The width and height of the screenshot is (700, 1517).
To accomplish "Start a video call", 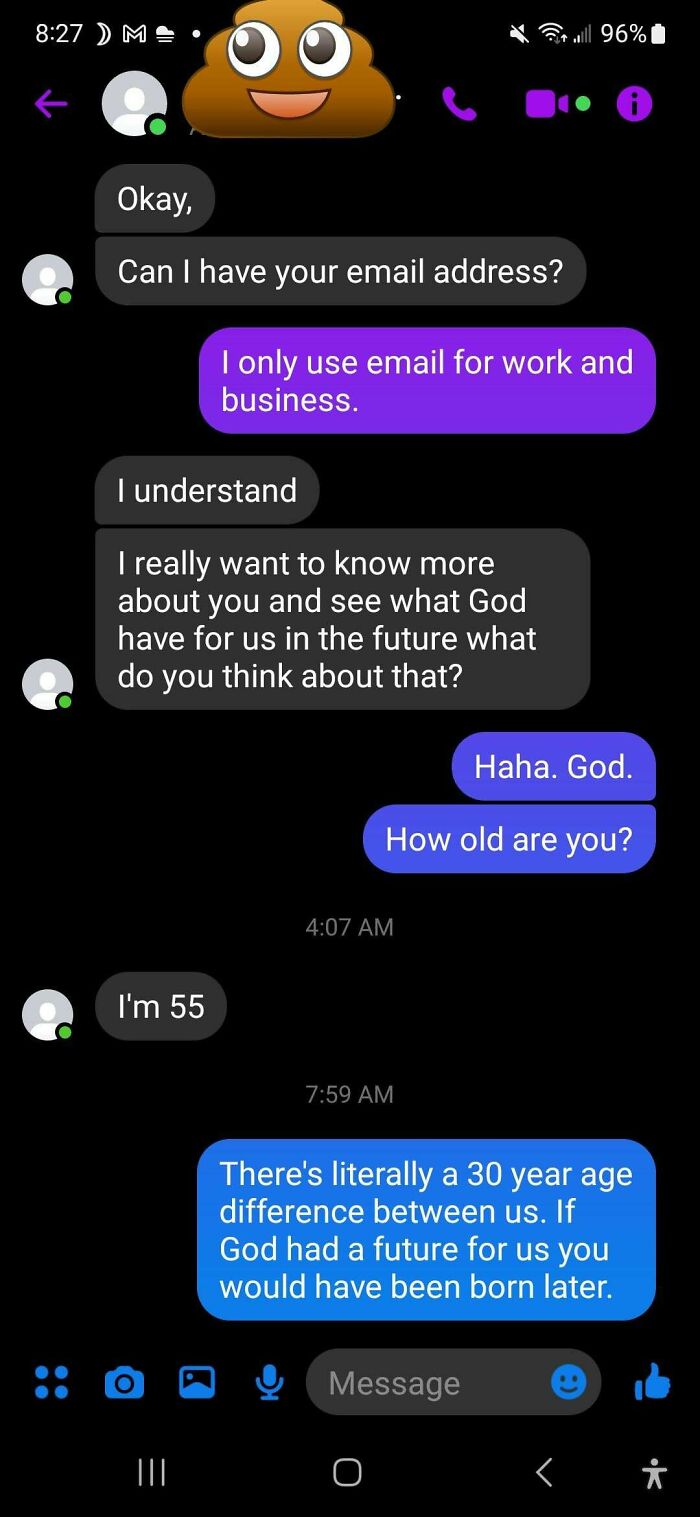I will tap(548, 104).
